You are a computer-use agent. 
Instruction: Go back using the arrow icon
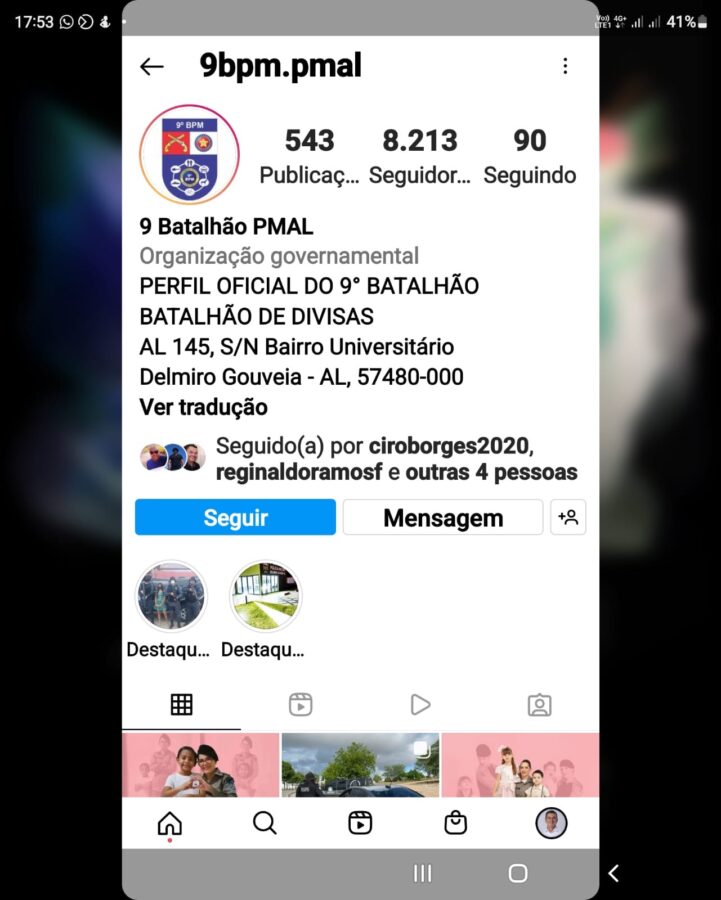[152, 67]
